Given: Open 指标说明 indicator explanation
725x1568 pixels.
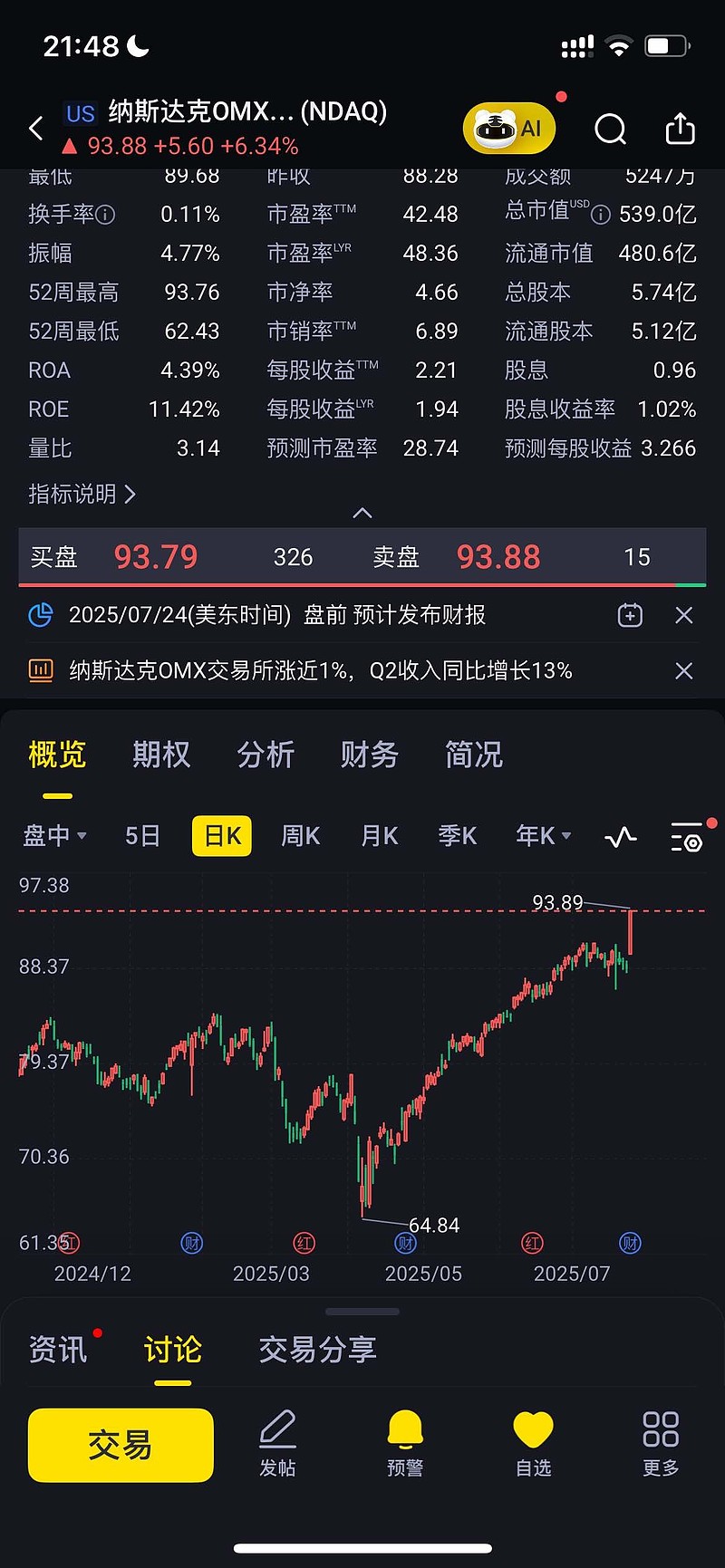Looking at the screenshot, I should point(82,494).
